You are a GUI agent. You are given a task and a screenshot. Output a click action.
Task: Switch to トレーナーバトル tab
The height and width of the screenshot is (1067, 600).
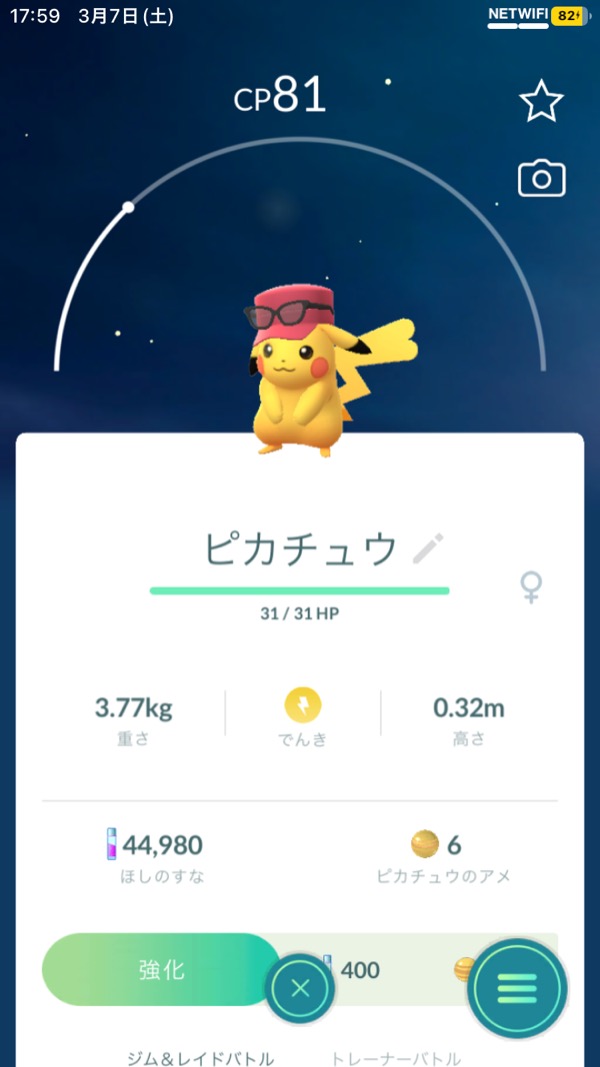pyautogui.click(x=396, y=1057)
